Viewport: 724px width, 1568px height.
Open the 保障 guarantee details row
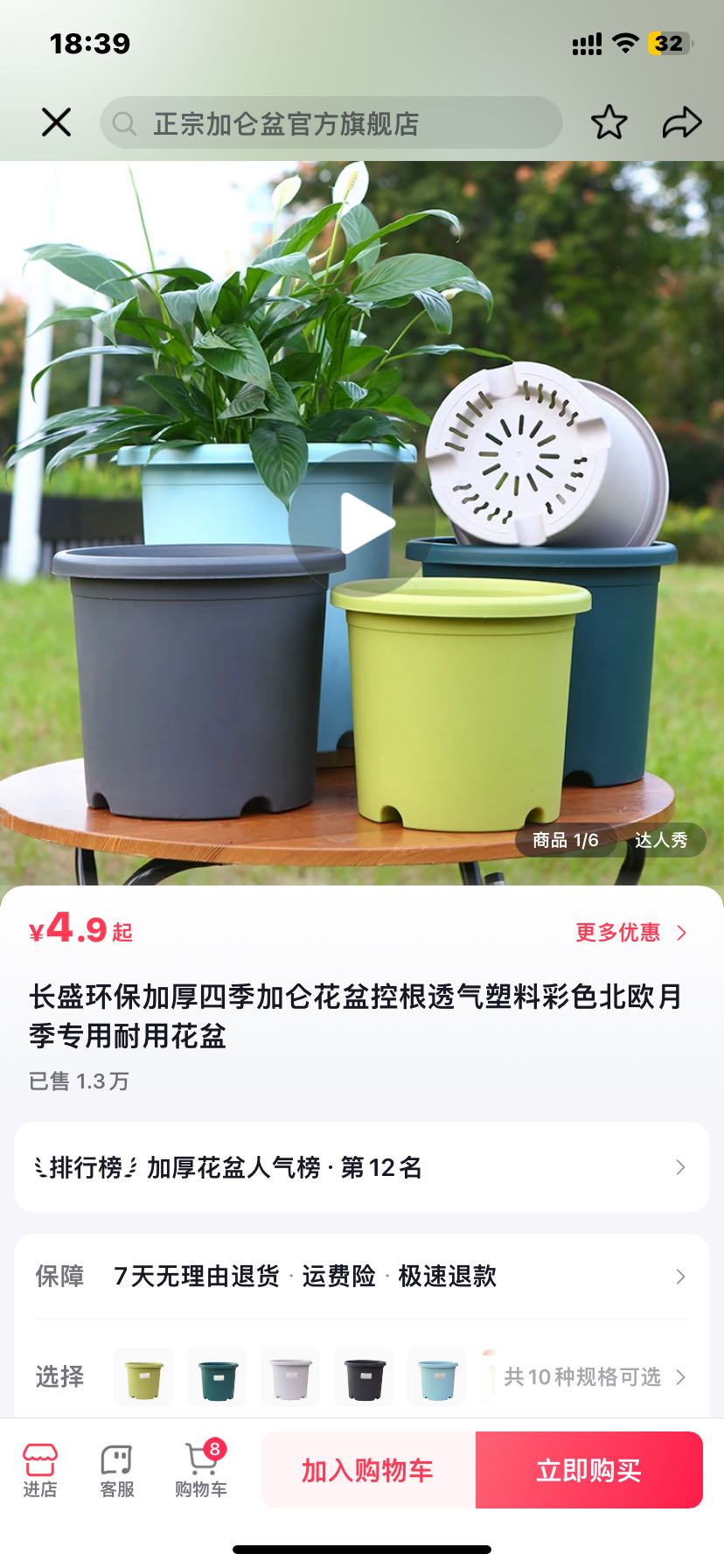coord(362,1277)
